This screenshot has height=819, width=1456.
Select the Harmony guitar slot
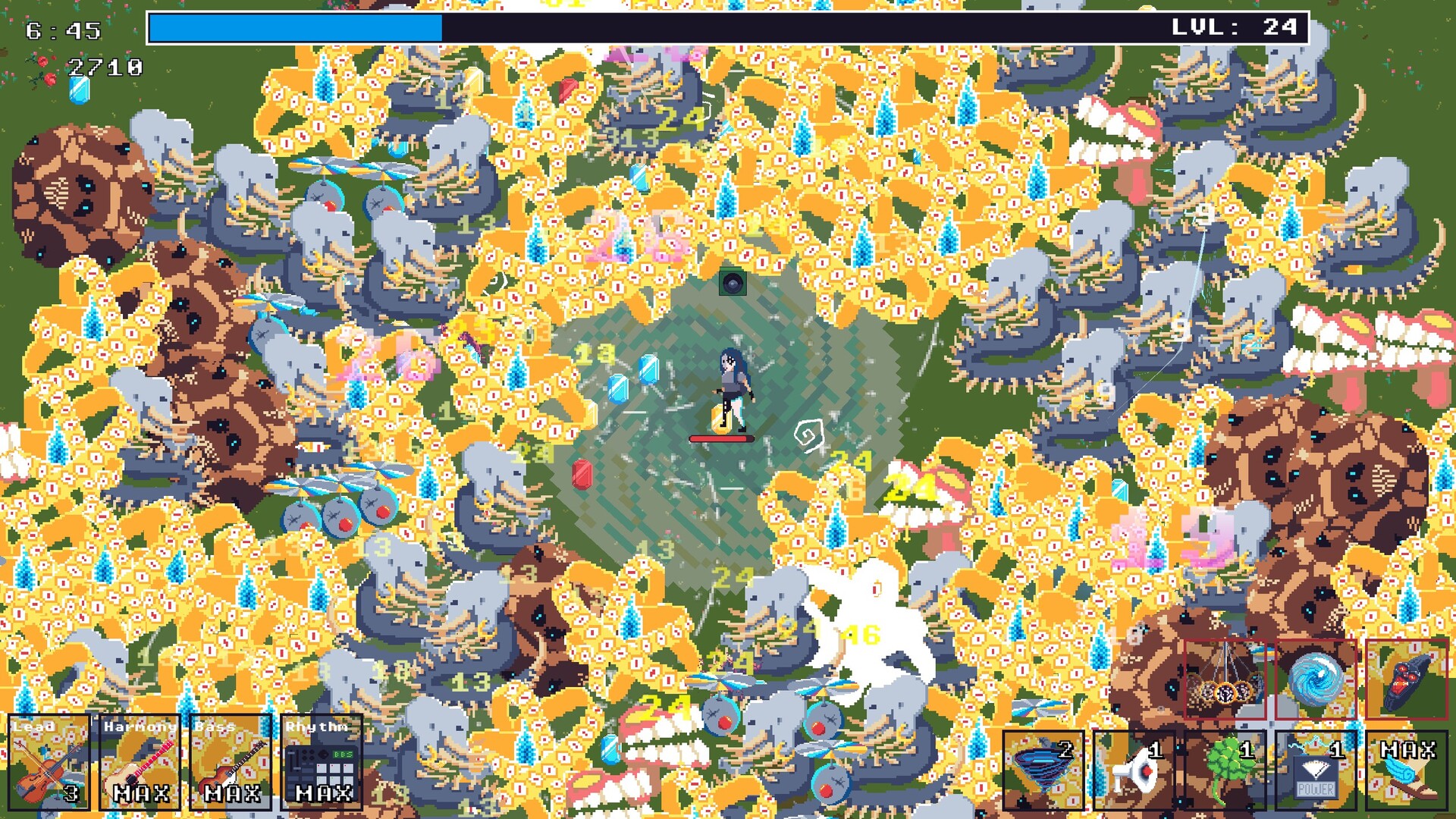(x=140, y=762)
